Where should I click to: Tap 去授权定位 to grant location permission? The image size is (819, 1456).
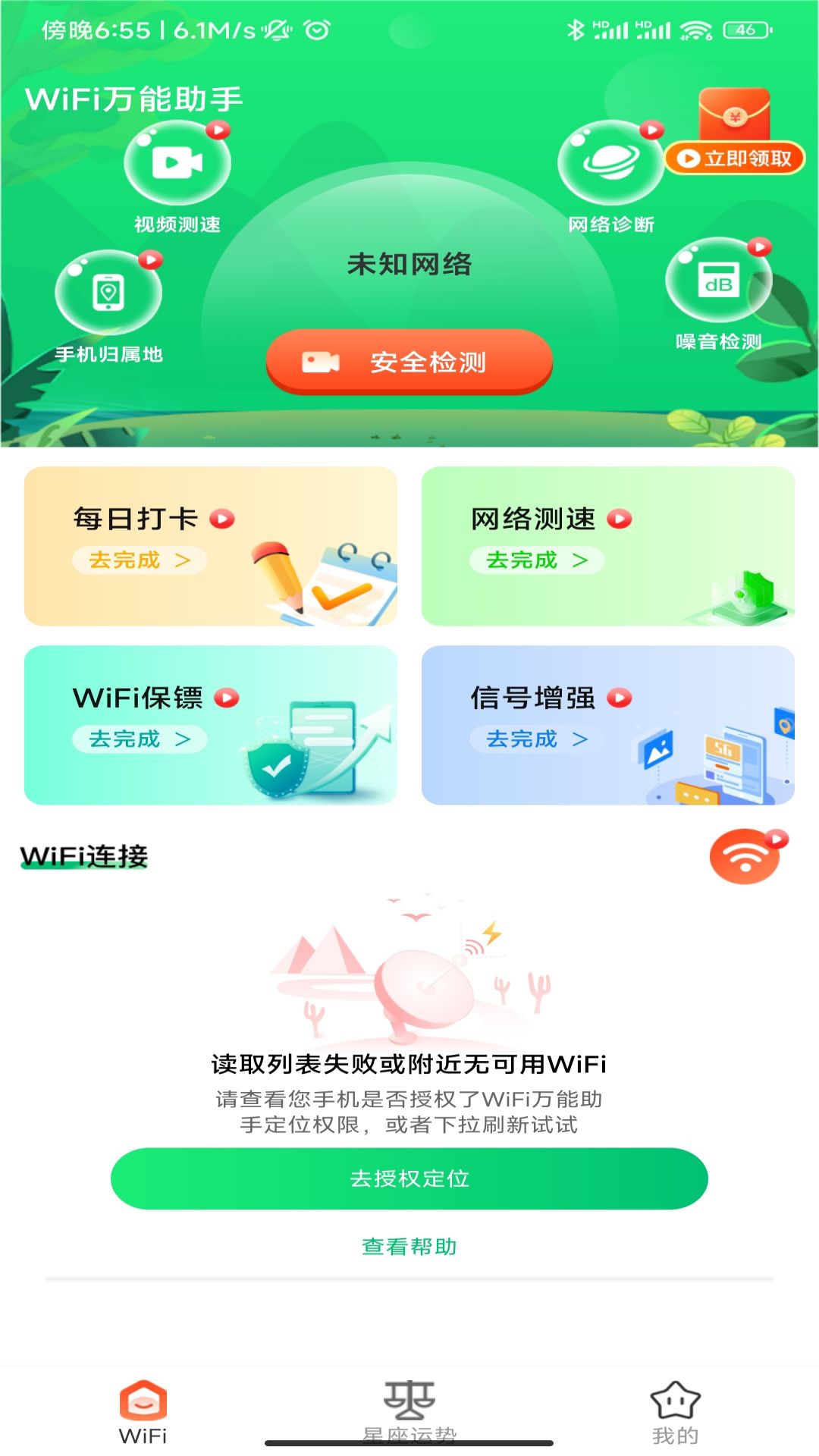409,1178
